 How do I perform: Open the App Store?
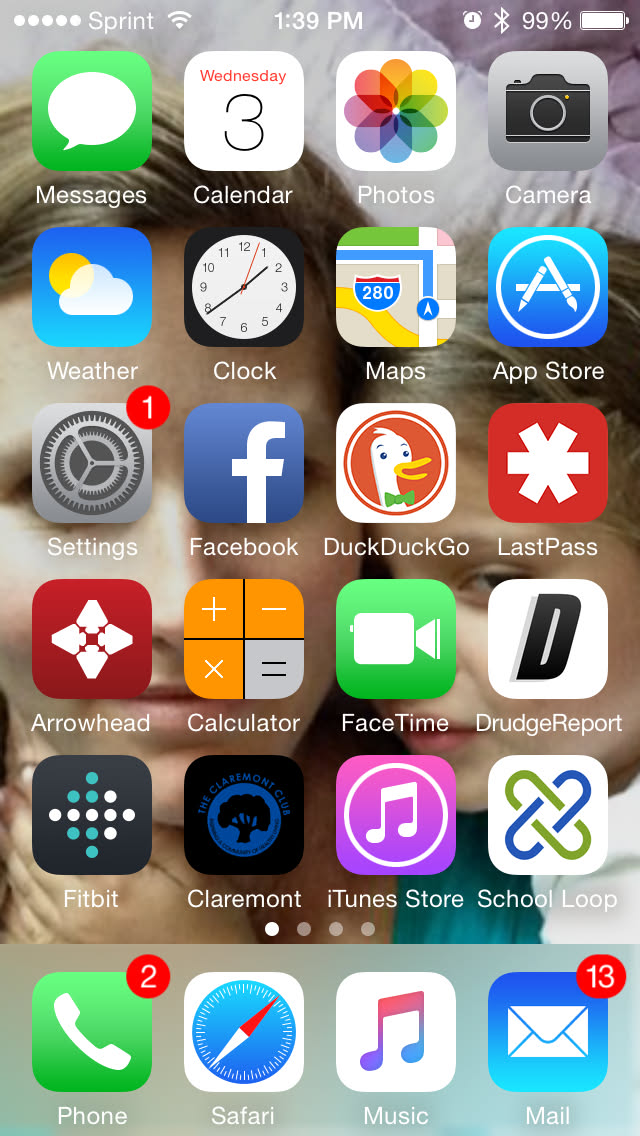click(x=548, y=287)
